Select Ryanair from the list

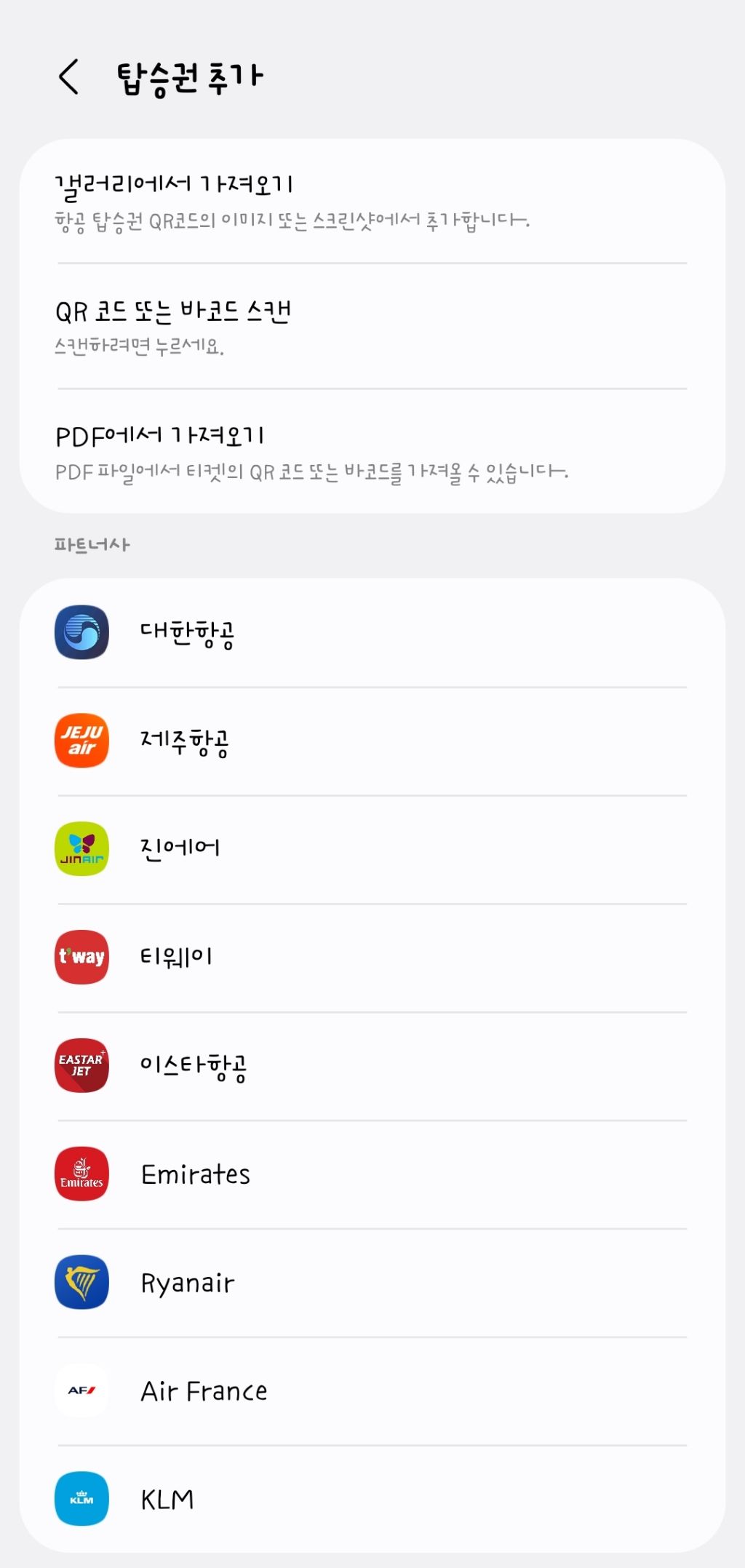371,1283
